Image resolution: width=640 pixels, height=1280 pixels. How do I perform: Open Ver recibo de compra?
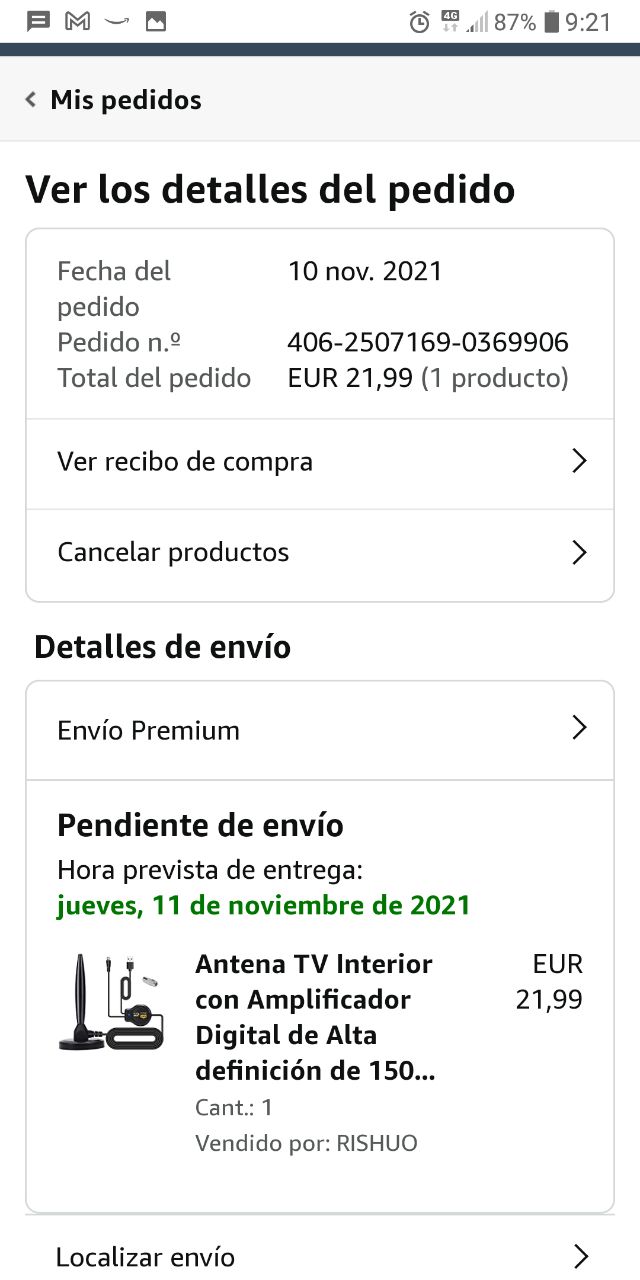[x=320, y=463]
